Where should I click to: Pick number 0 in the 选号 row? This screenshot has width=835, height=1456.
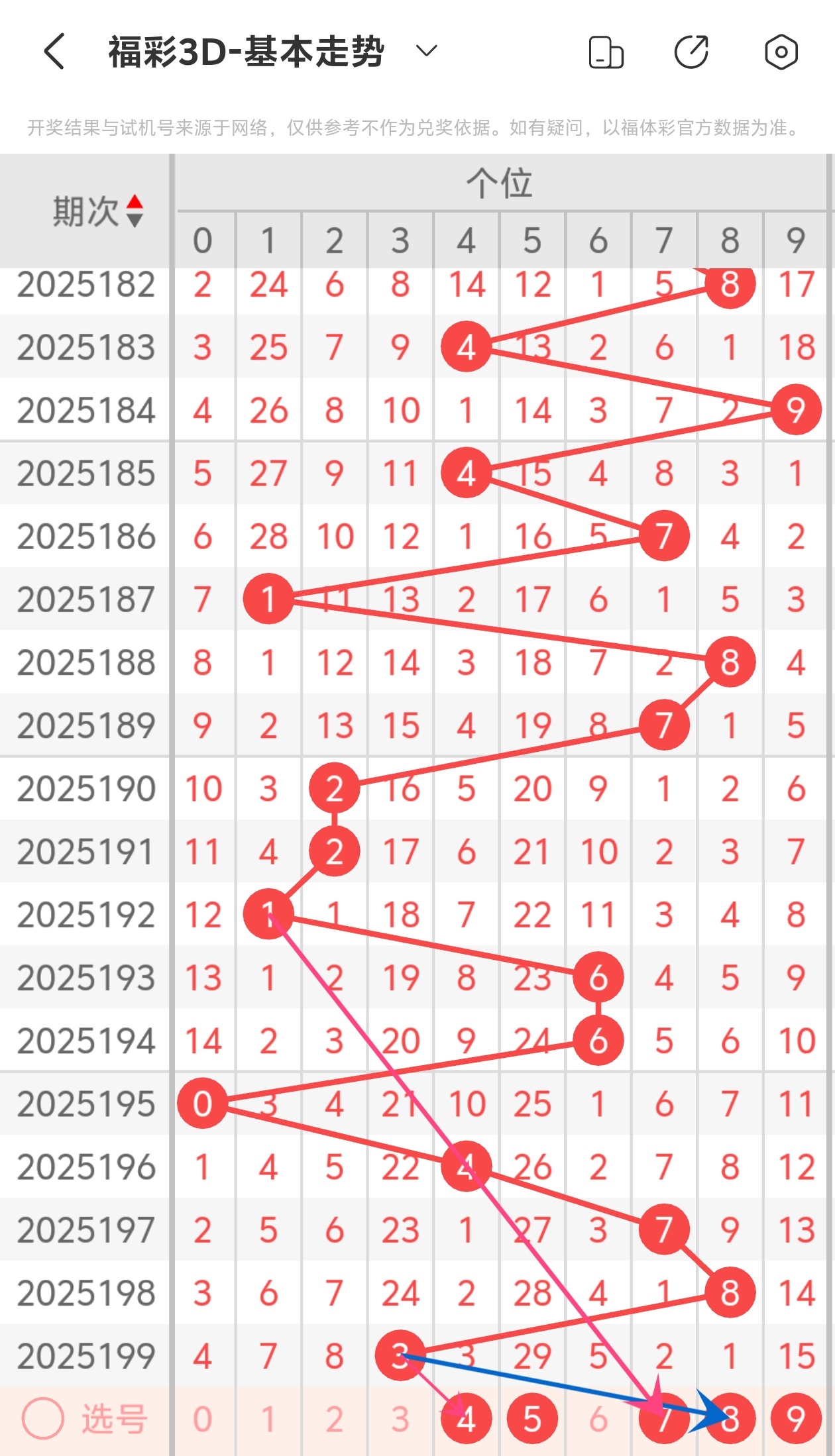click(202, 1419)
